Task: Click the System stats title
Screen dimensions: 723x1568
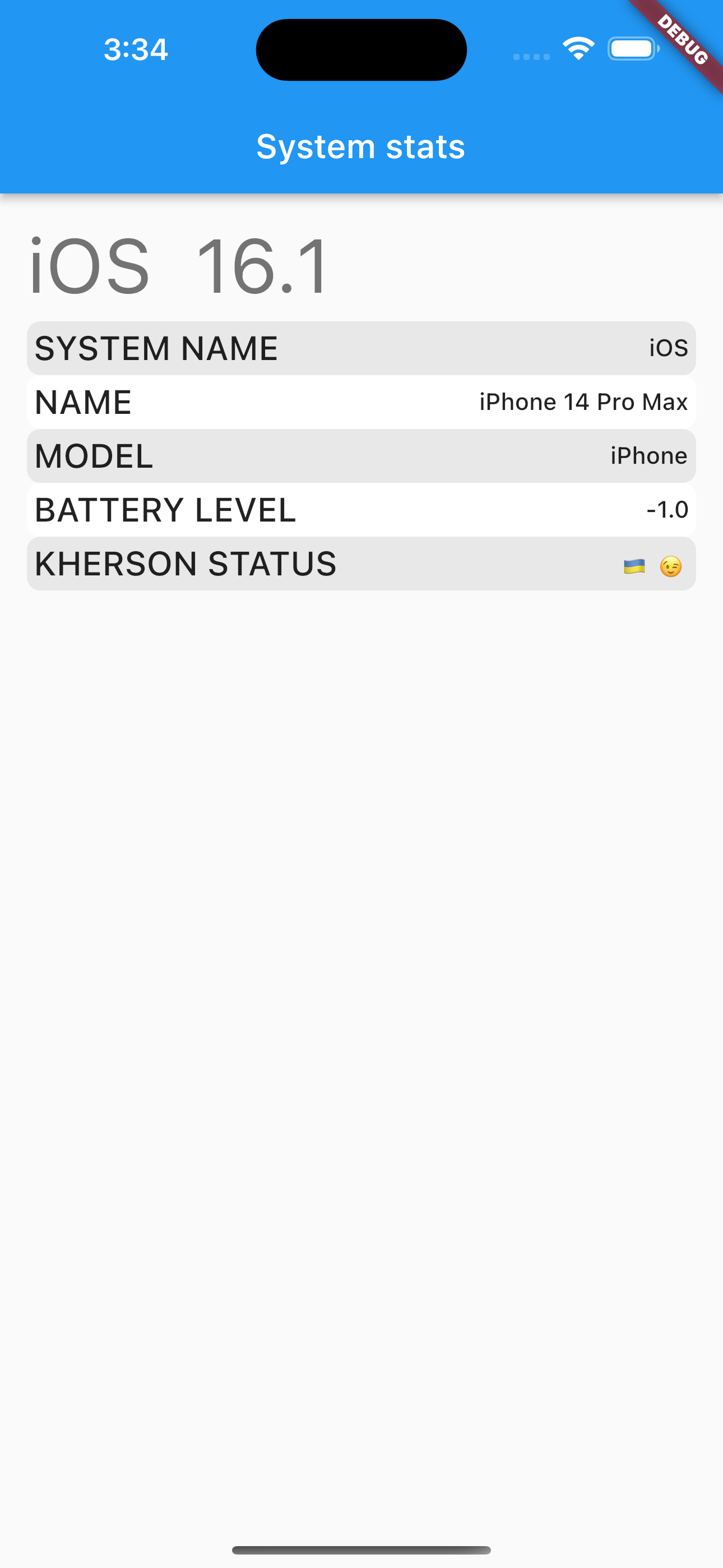Action: click(361, 146)
